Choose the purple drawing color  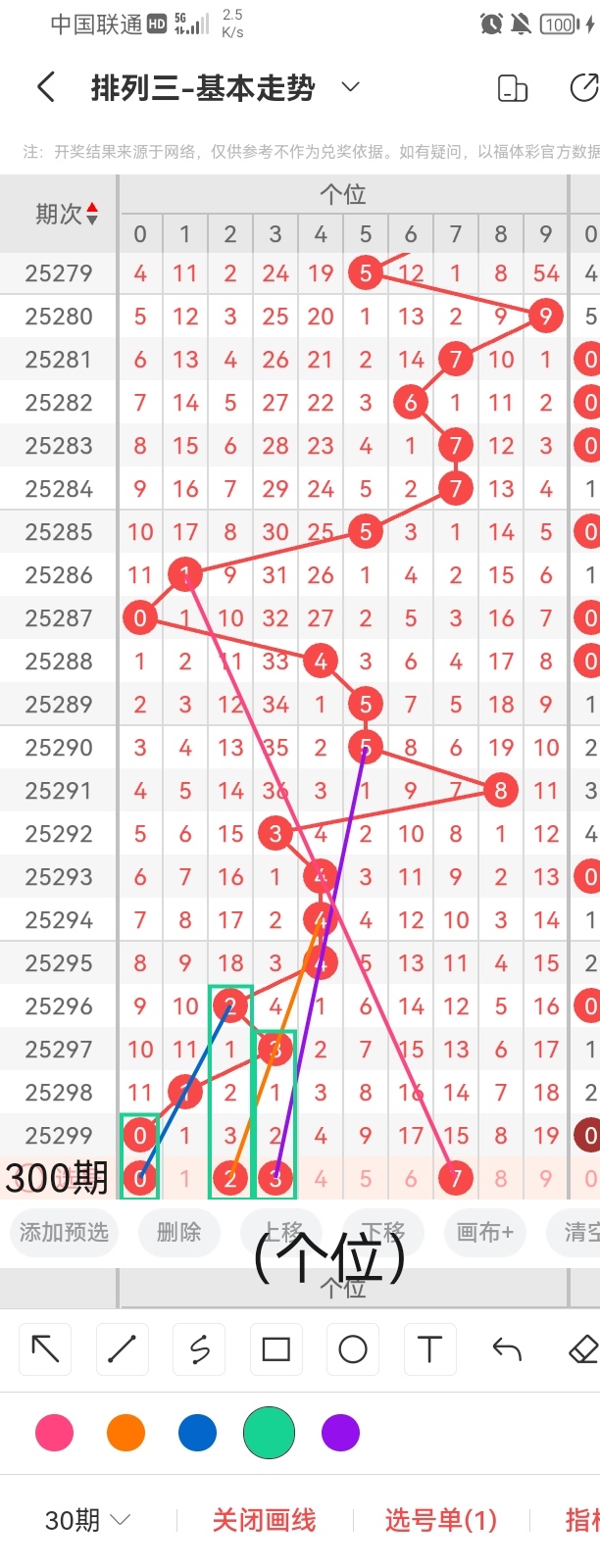click(x=340, y=1433)
